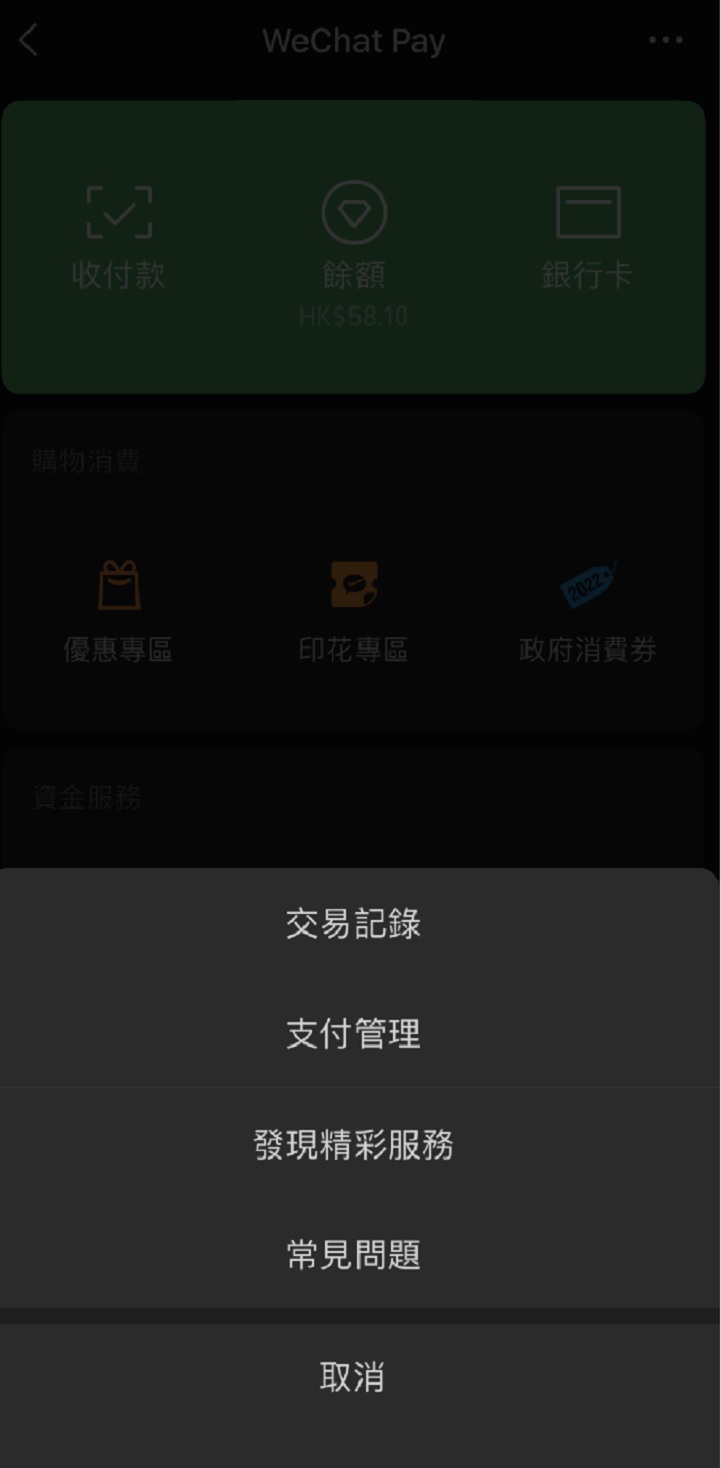Select the WeChat Pay title bar
Image resolution: width=721 pixels, height=1468 pixels.
355,42
